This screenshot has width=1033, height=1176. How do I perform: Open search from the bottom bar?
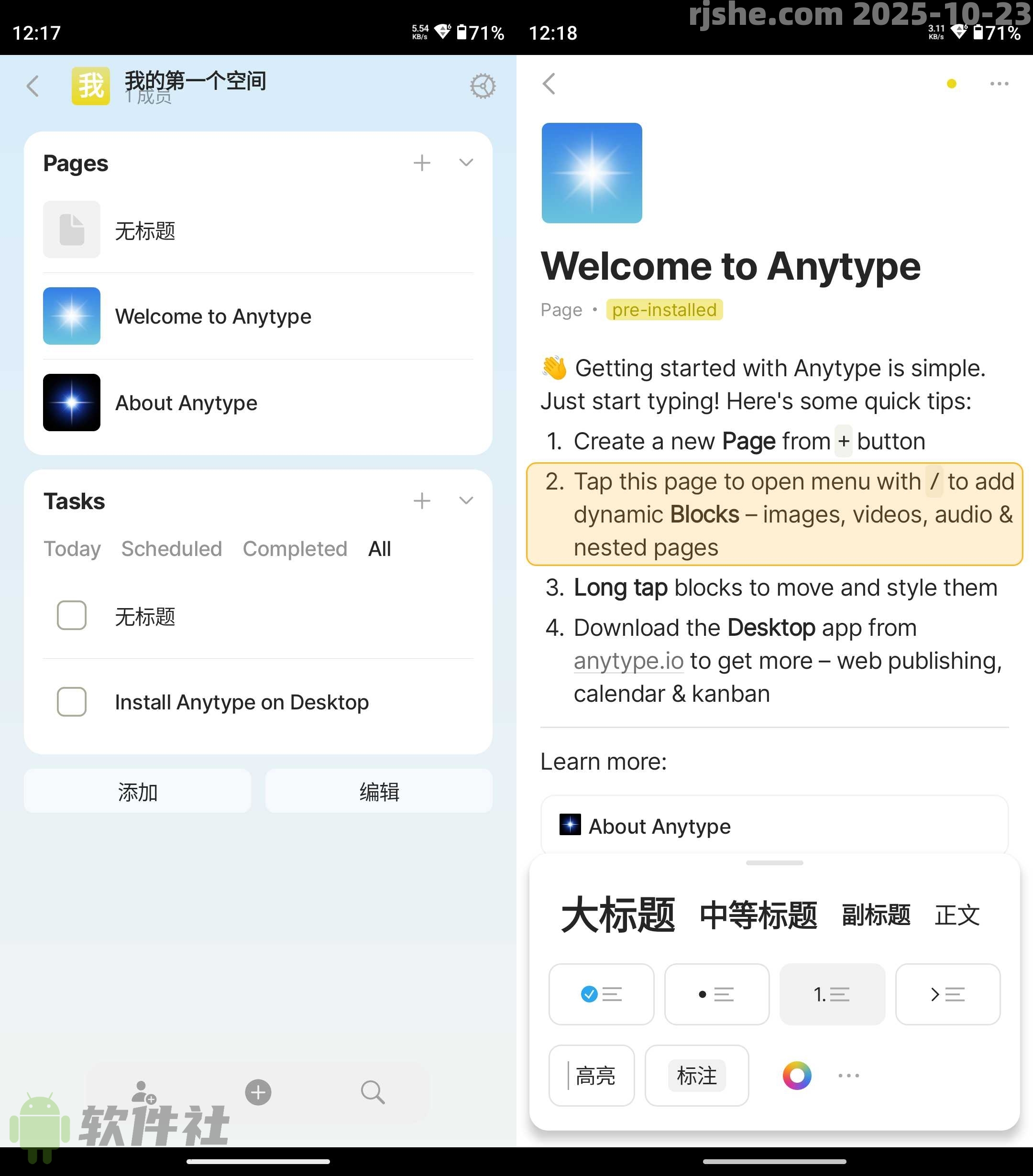point(373,1091)
